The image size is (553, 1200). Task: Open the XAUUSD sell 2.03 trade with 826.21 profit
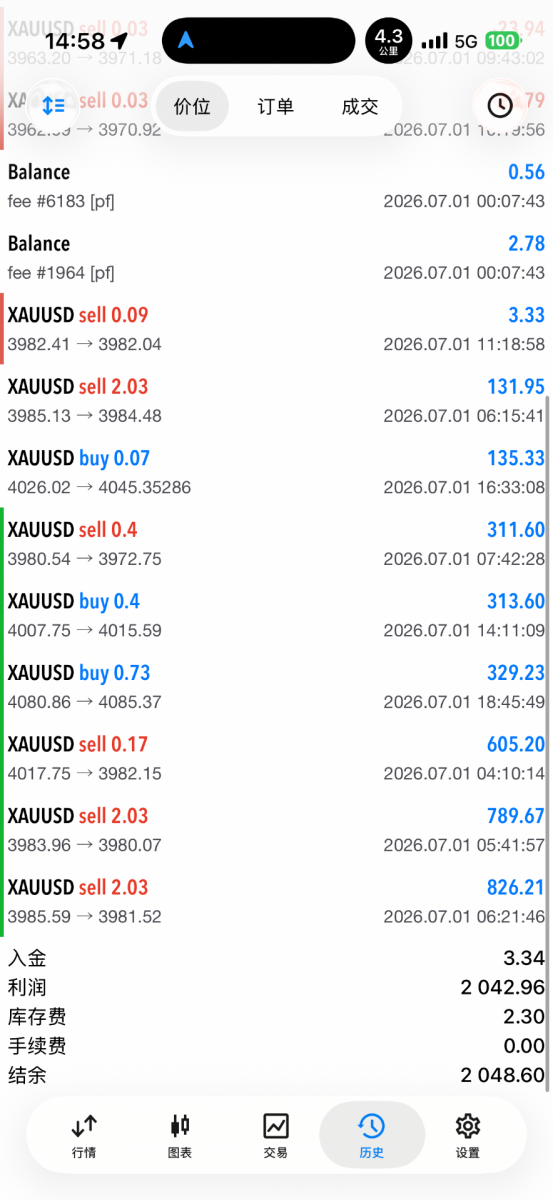click(276, 901)
